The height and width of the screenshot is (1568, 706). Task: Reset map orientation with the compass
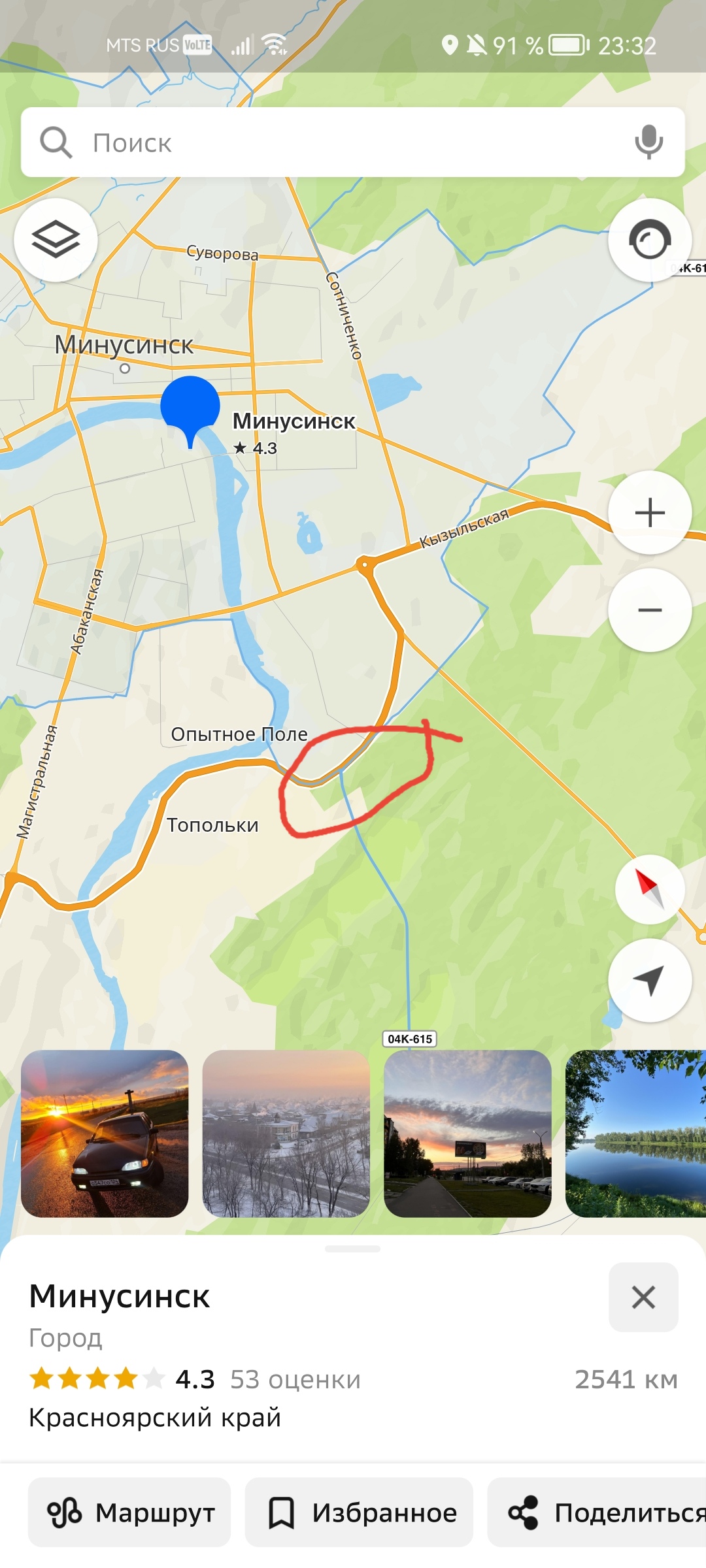click(x=650, y=889)
